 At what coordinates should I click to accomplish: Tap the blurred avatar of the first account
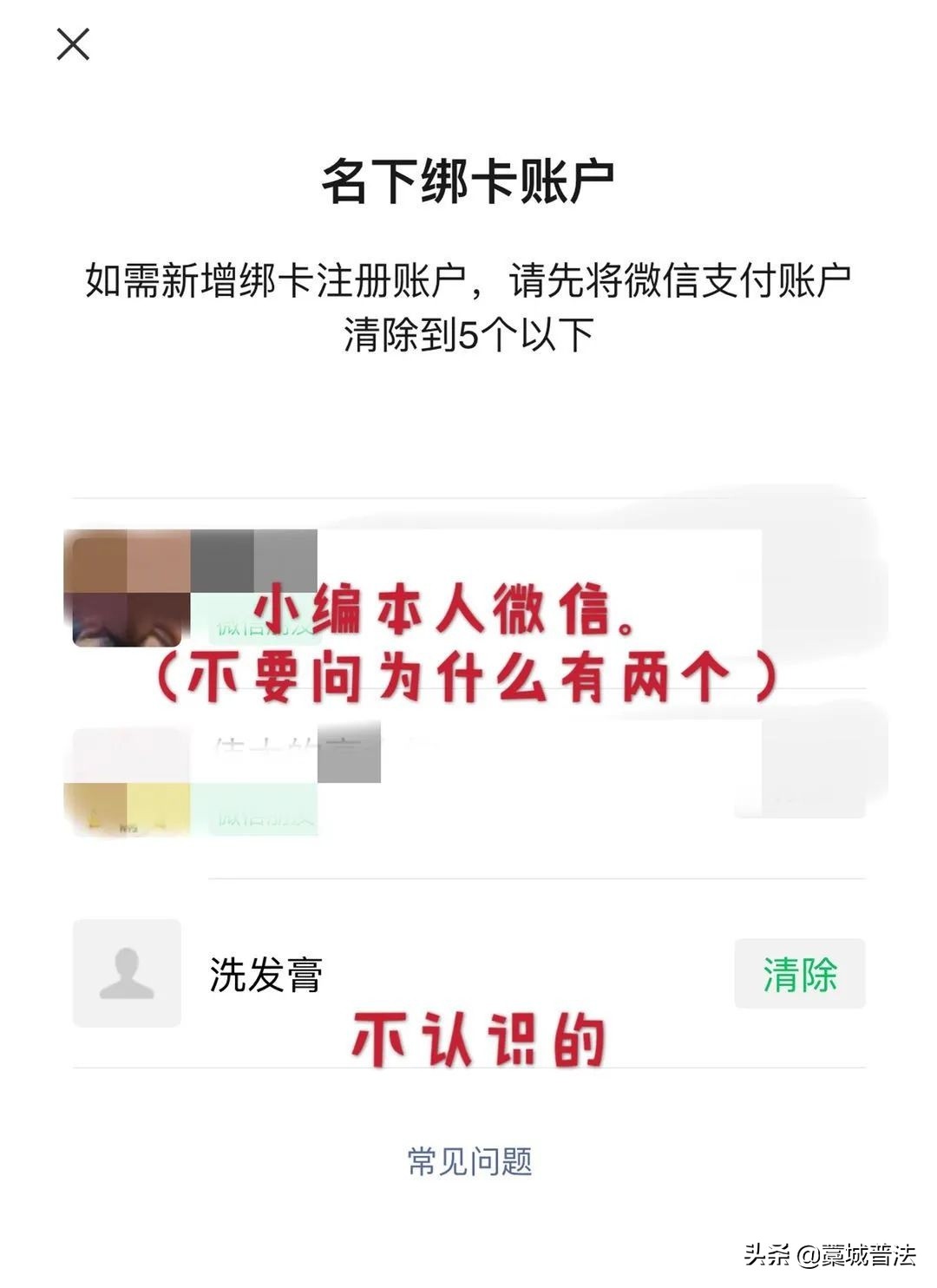pos(126,590)
